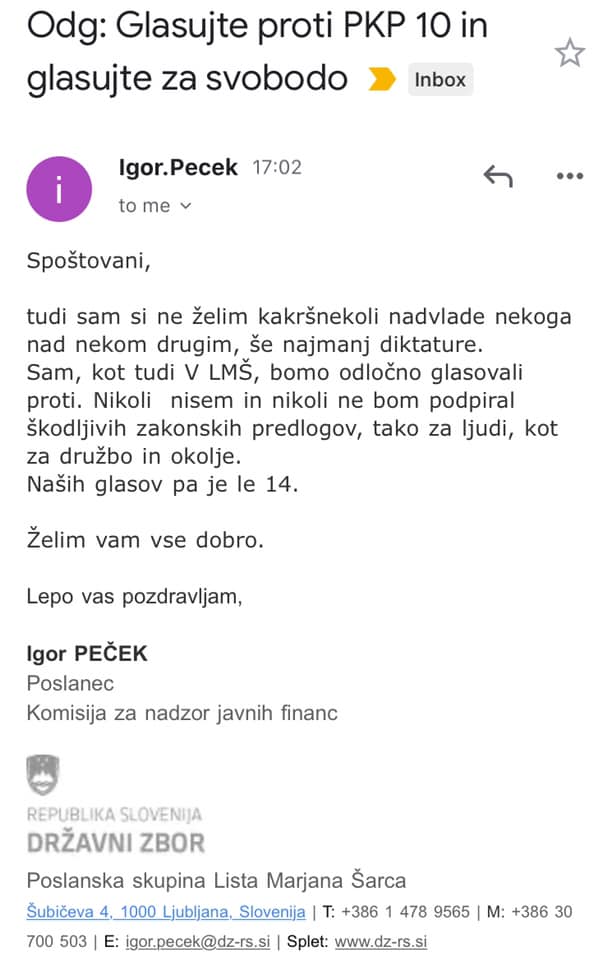Viewport: 616px width, 960px height.
Task: Reply to Igor.Pecek's email
Action: pos(497,176)
